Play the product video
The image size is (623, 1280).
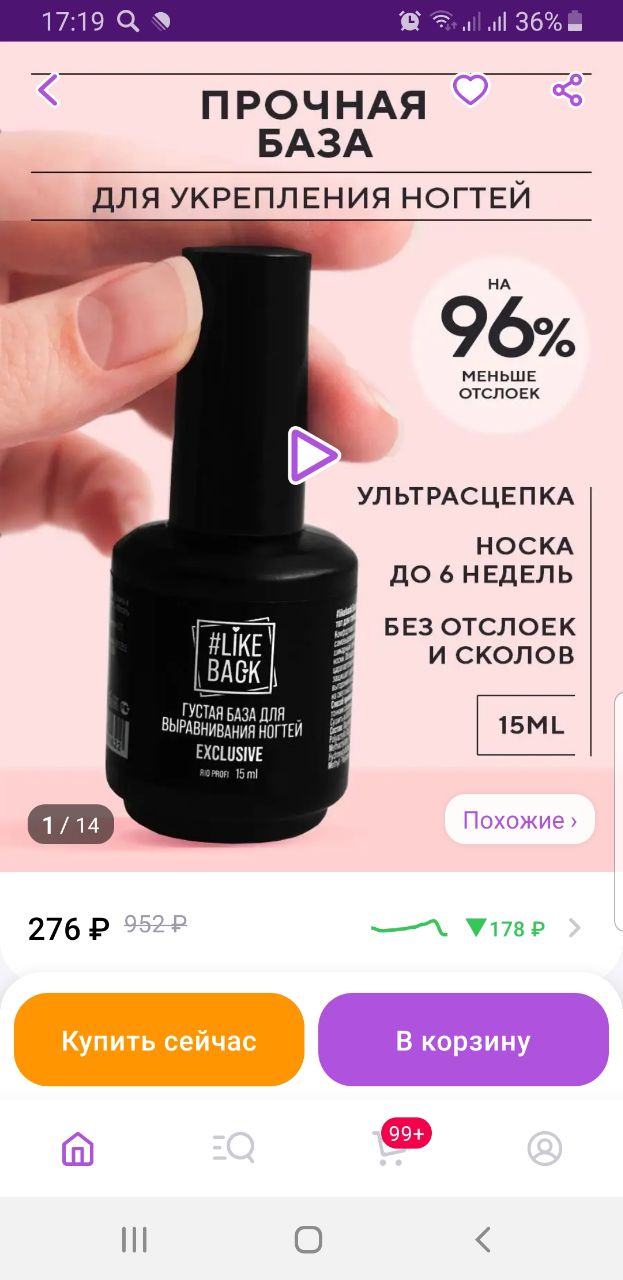[313, 456]
